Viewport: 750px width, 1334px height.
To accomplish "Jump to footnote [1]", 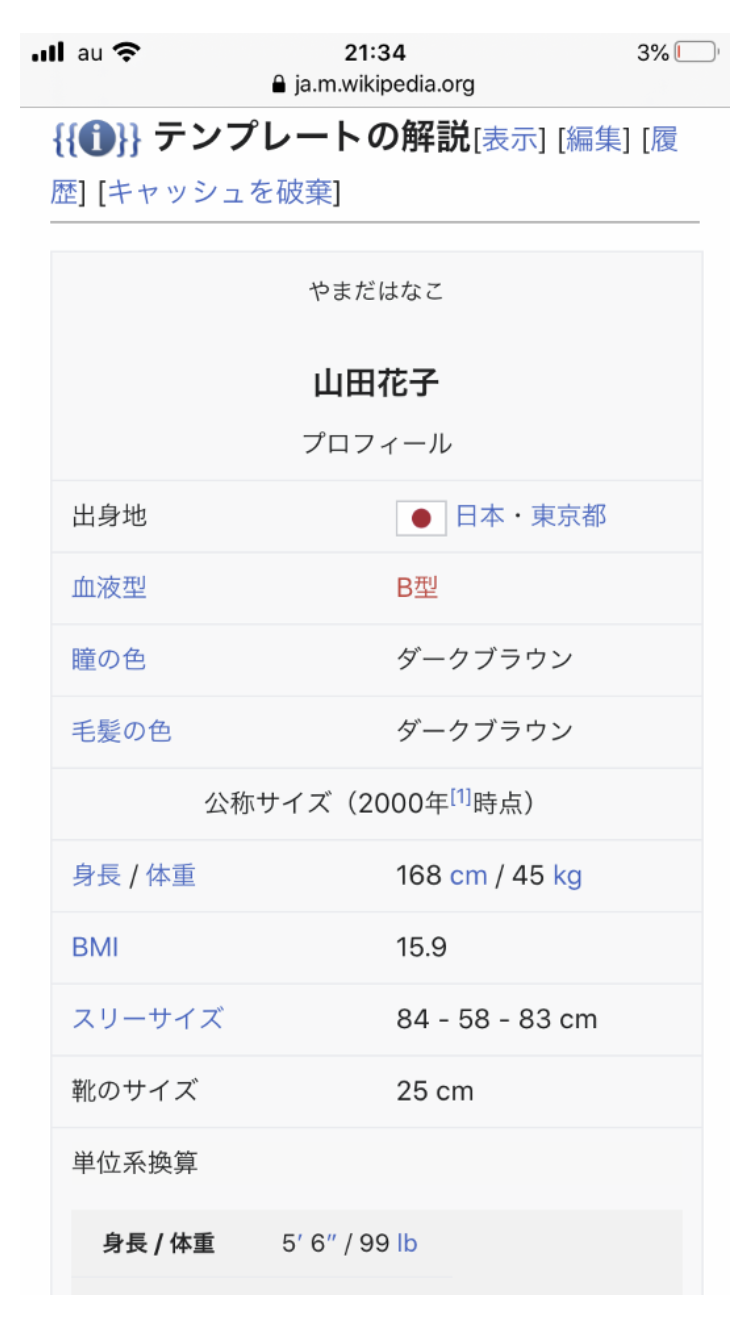I will click(460, 798).
